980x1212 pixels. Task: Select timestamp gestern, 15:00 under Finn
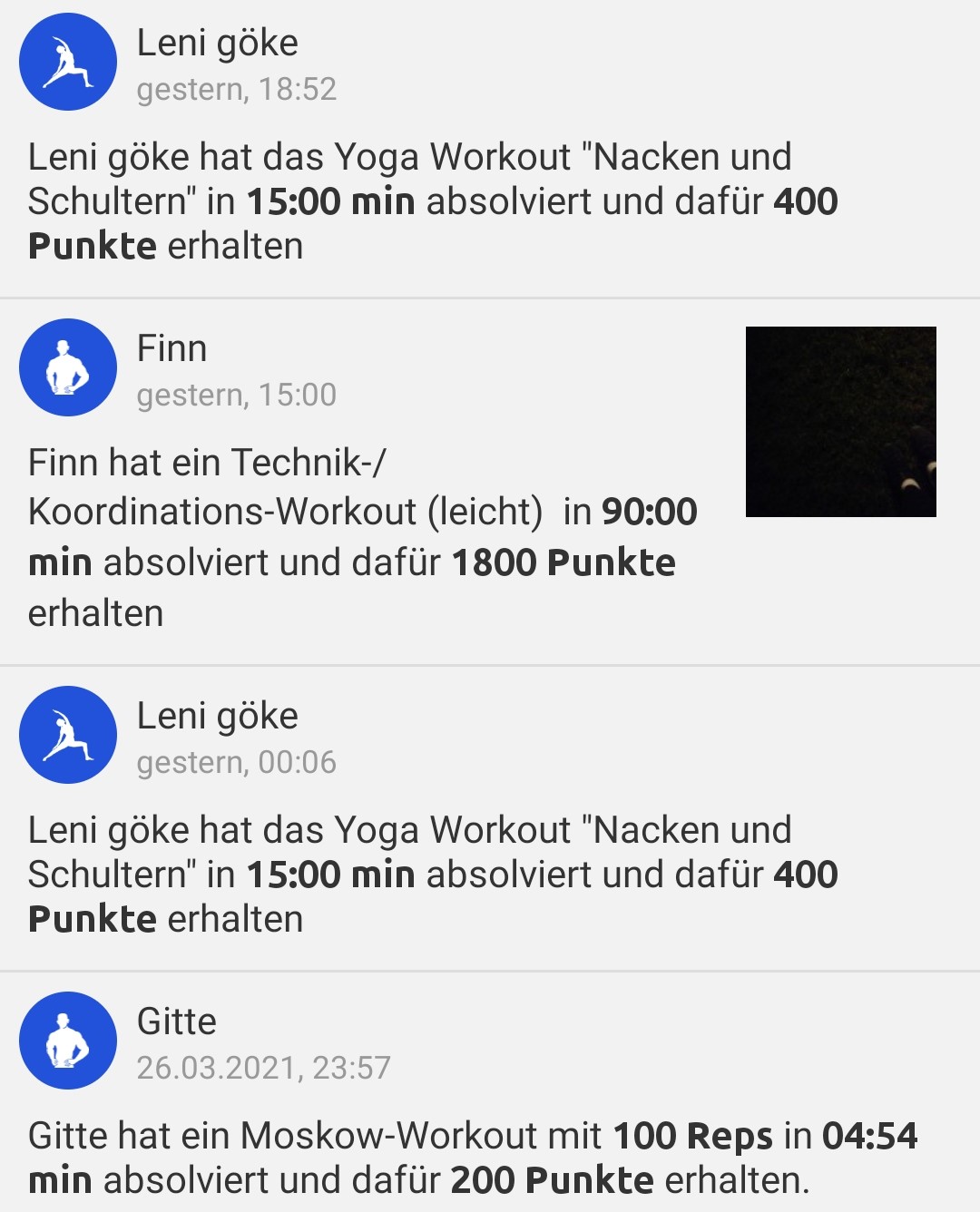[x=236, y=395]
